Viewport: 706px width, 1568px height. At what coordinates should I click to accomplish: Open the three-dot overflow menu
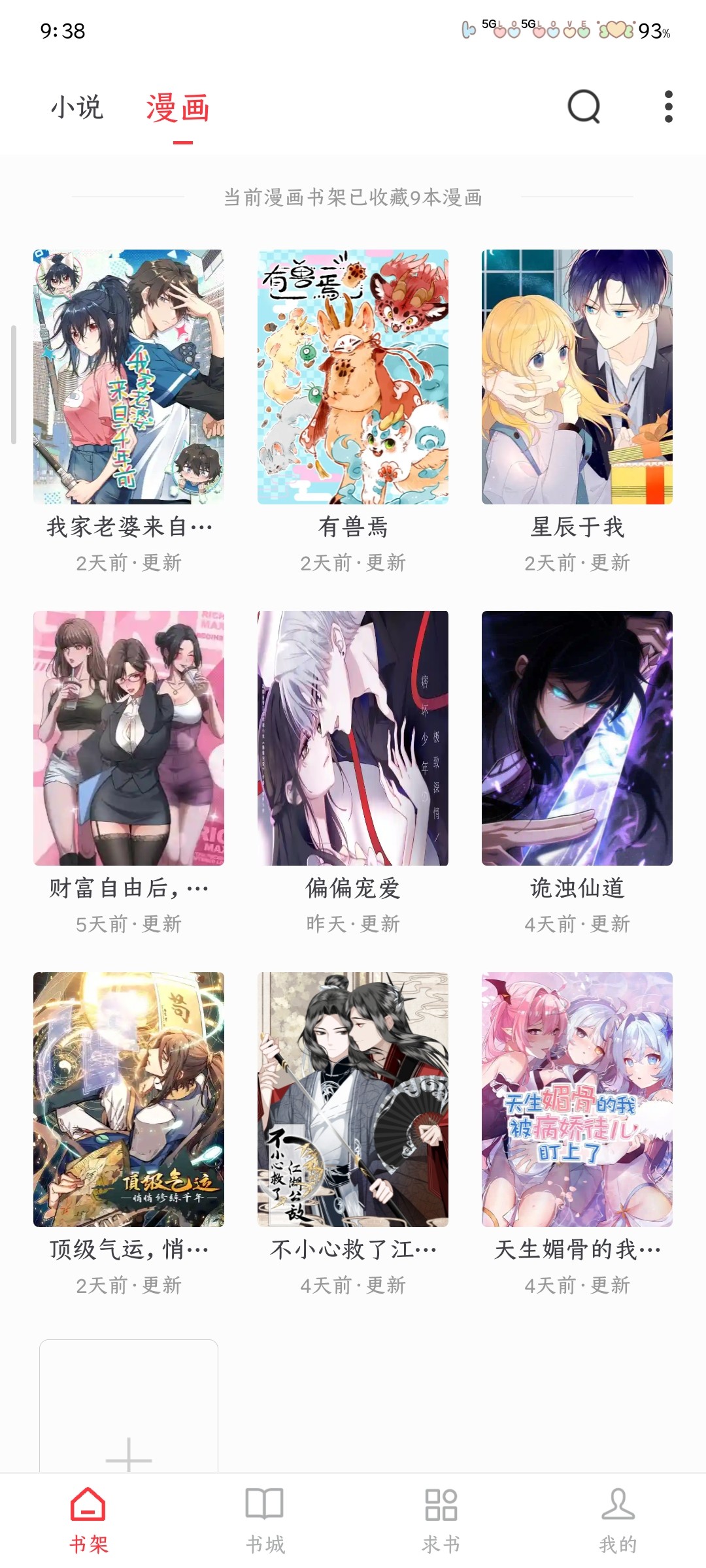[667, 108]
